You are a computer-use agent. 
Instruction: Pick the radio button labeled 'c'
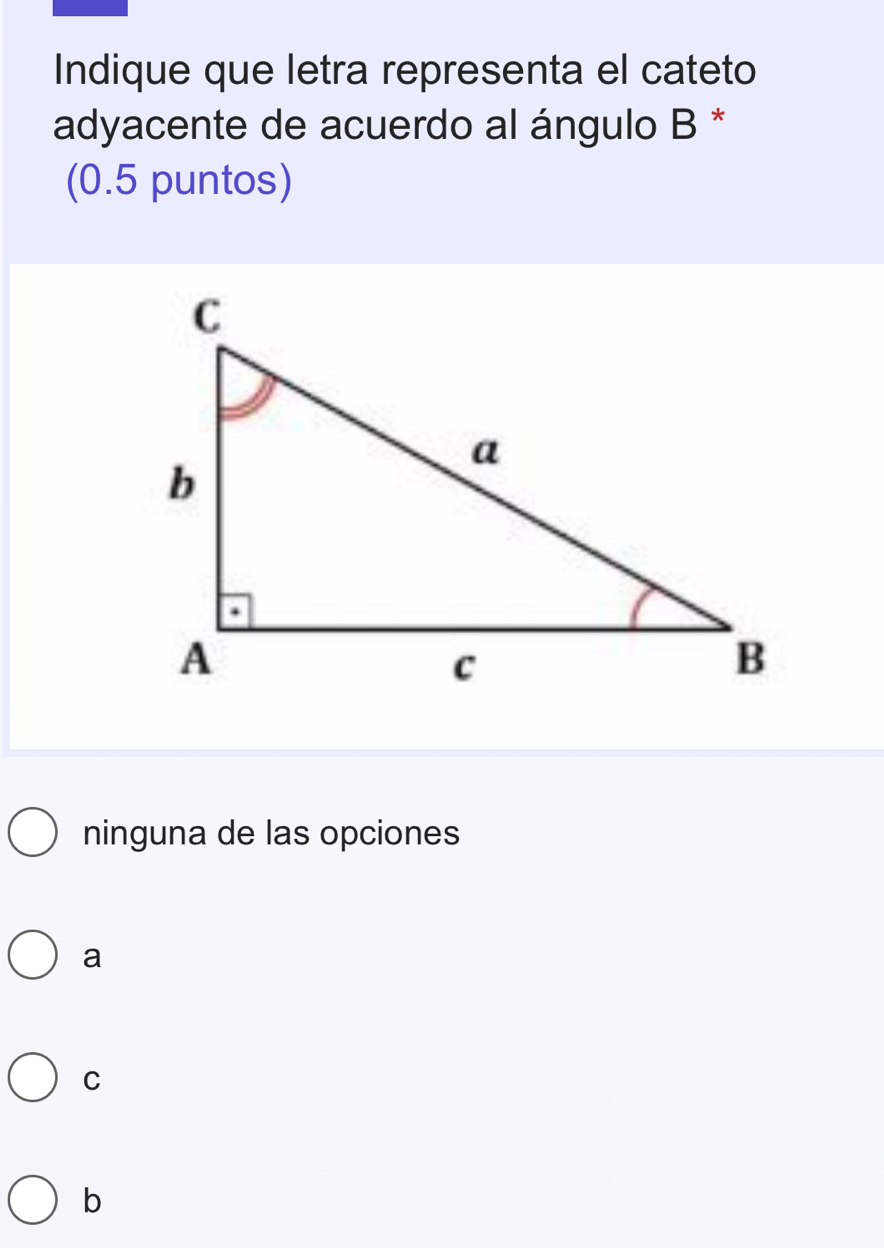[x=34, y=1078]
